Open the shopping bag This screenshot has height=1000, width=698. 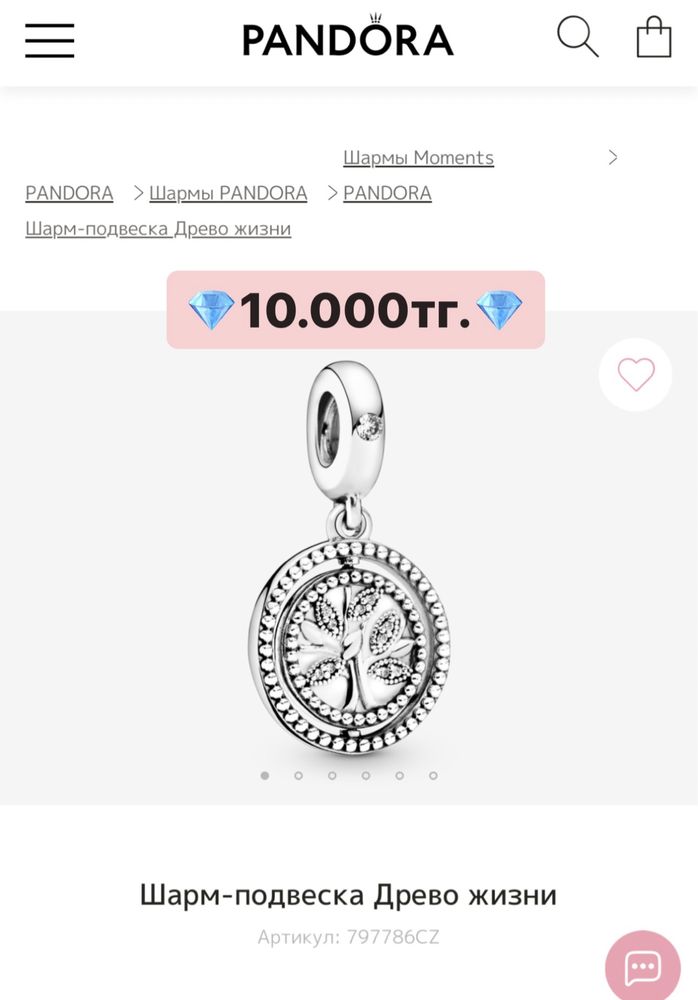[x=654, y=38]
